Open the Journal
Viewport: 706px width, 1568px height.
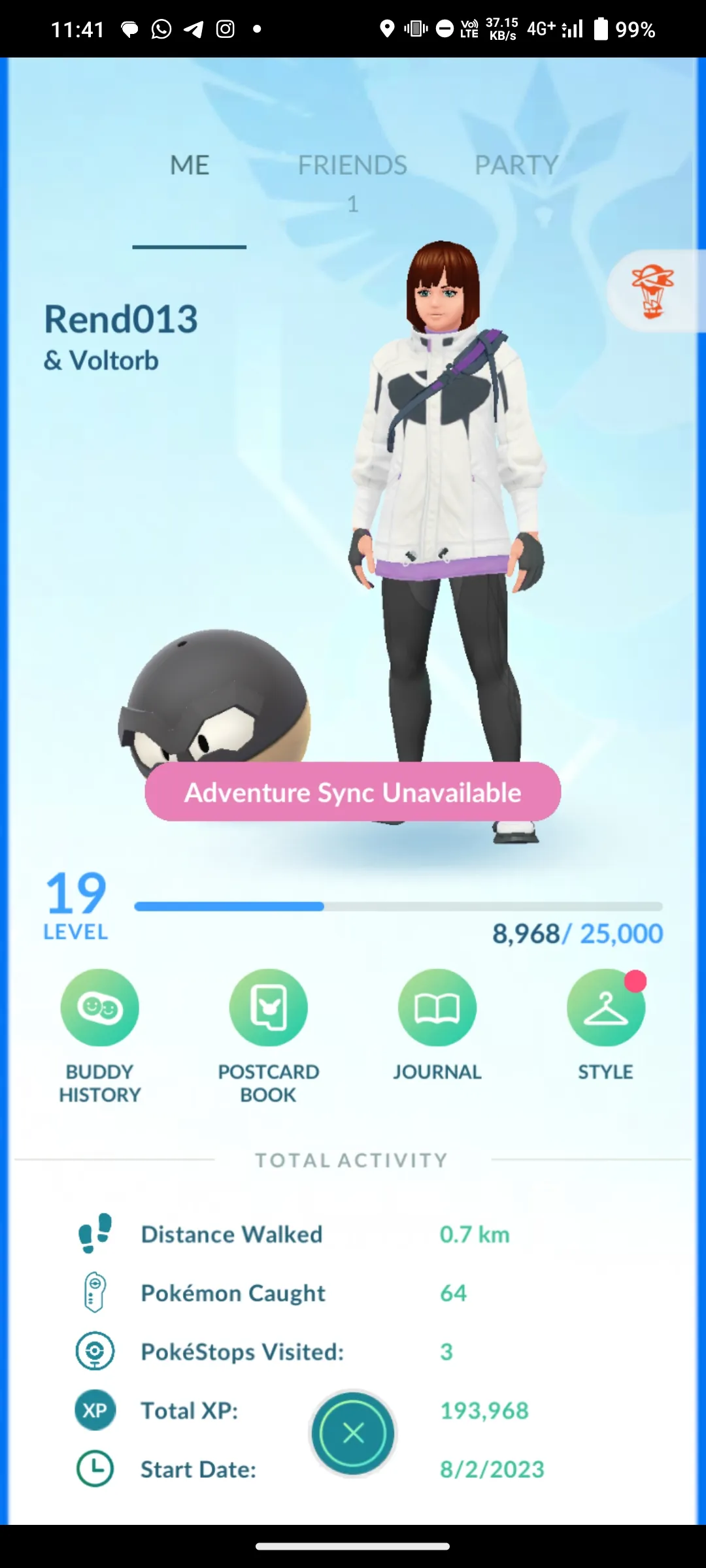point(437,1009)
